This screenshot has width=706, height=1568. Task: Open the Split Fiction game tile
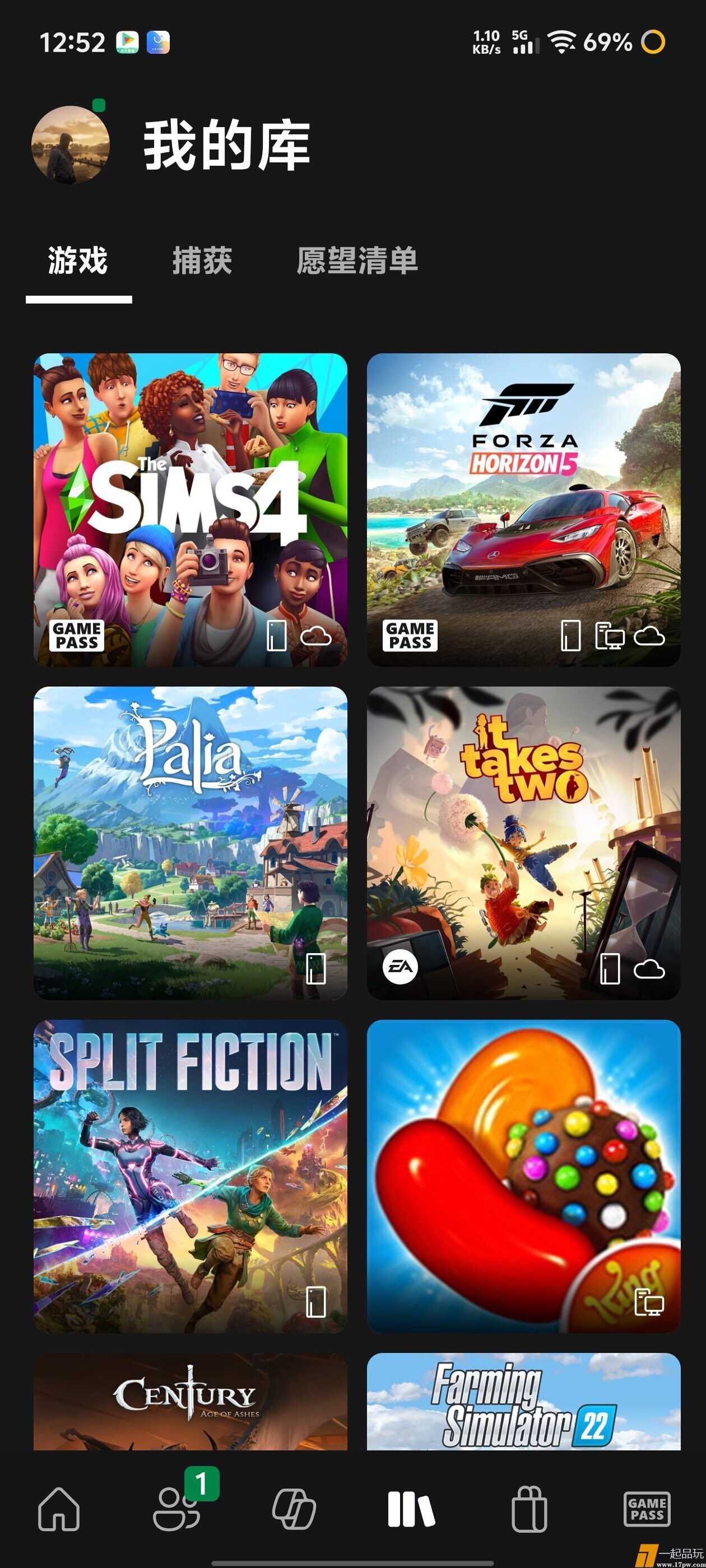click(190, 1176)
